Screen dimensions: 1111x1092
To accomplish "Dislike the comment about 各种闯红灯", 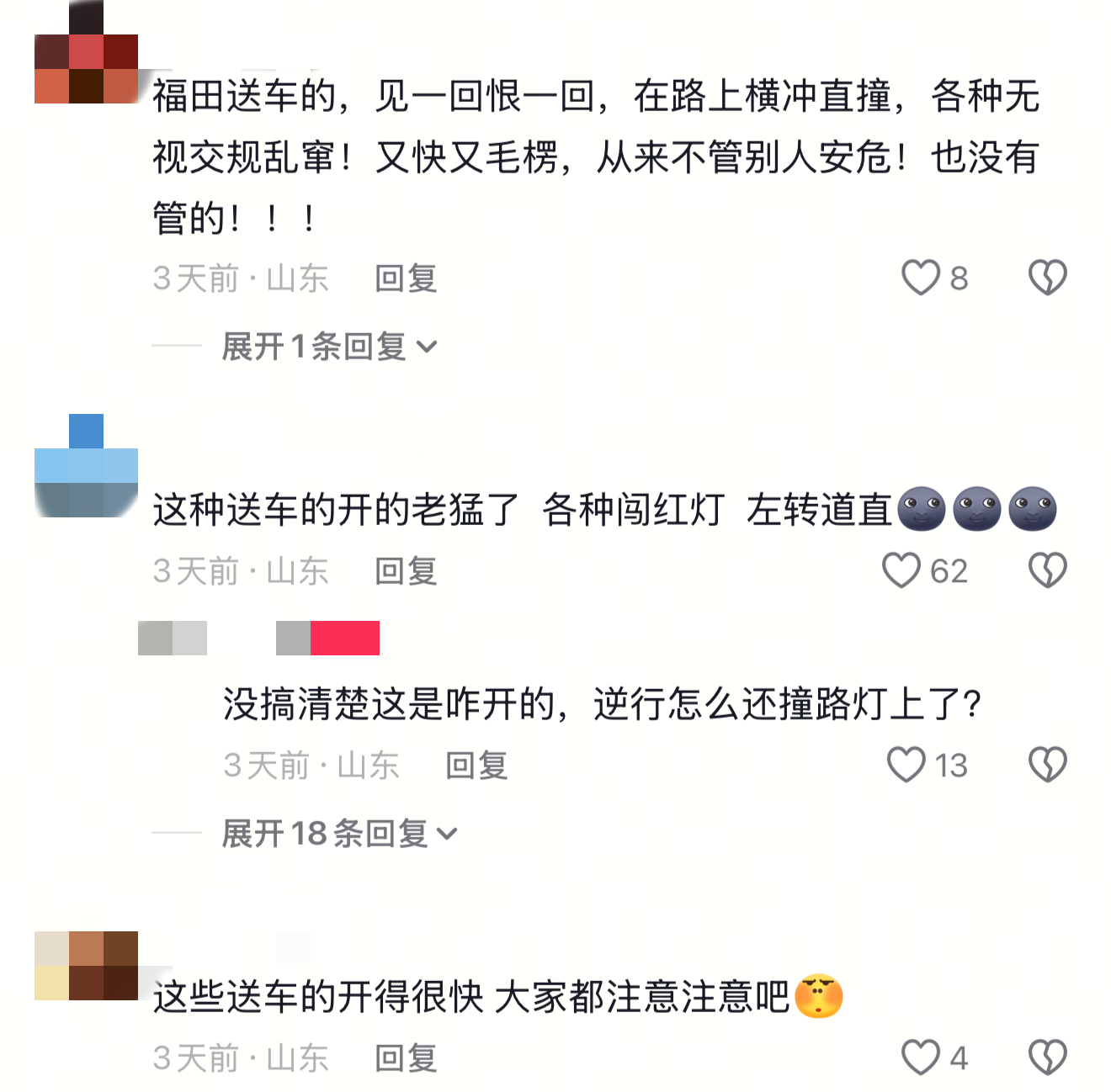I will (x=1048, y=570).
